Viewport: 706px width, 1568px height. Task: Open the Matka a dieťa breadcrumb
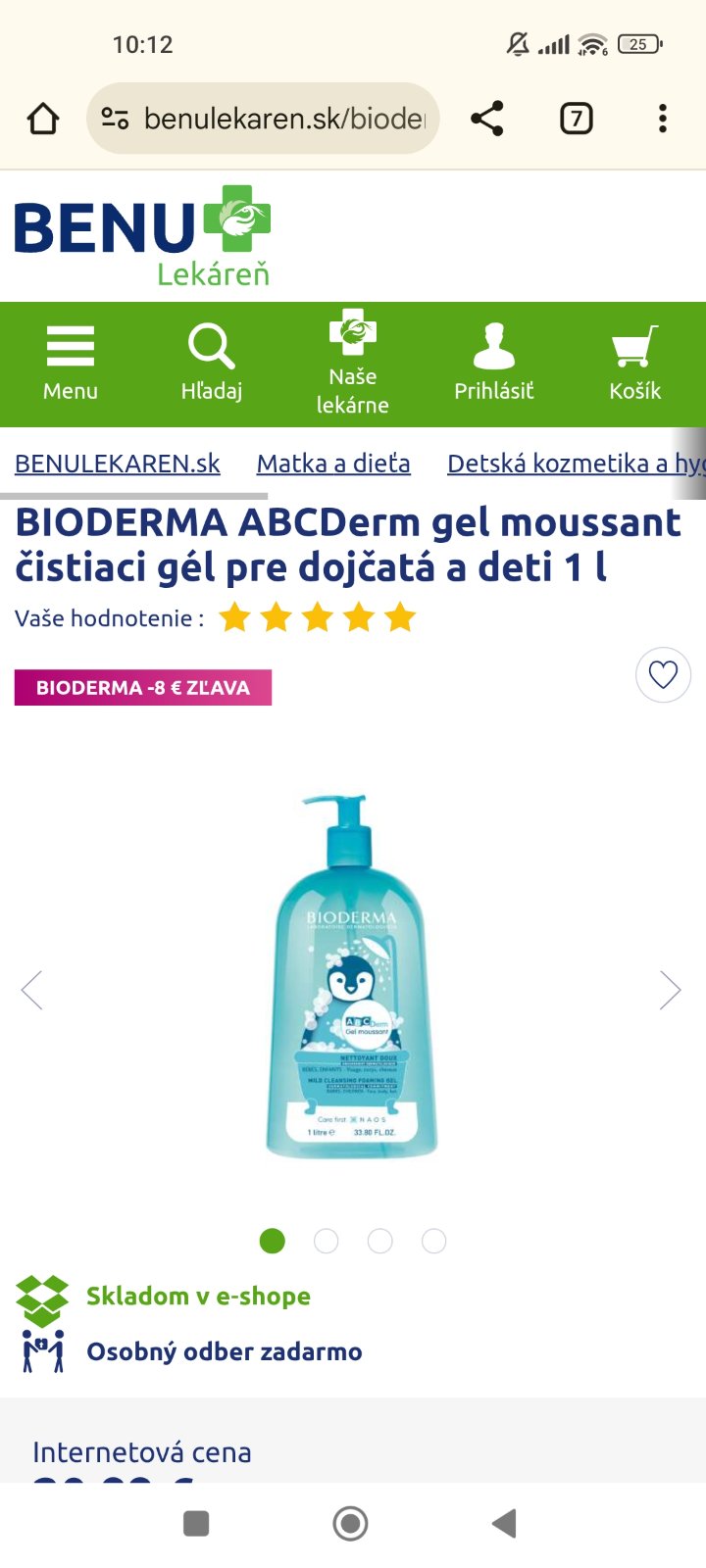333,464
